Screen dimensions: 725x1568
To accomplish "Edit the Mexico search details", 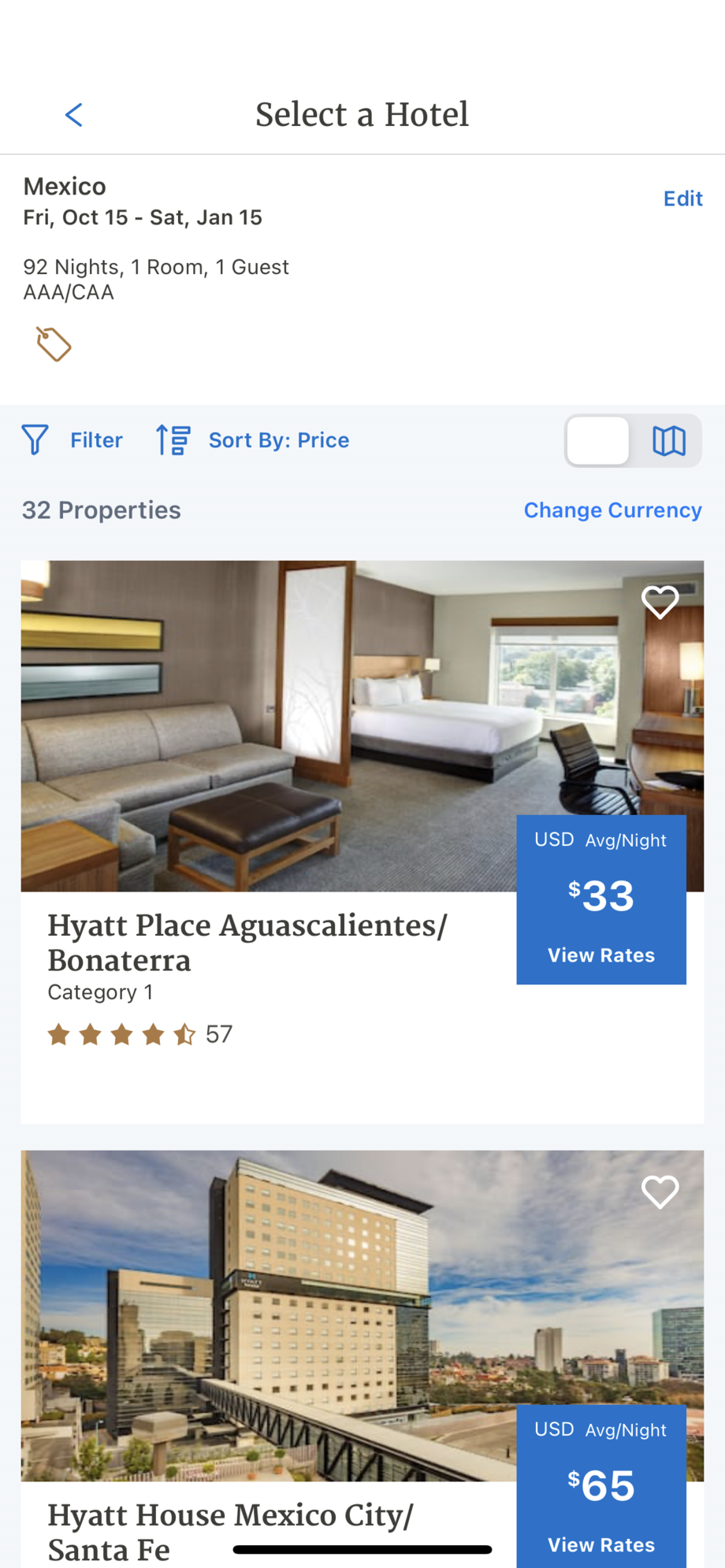I will click(682, 198).
